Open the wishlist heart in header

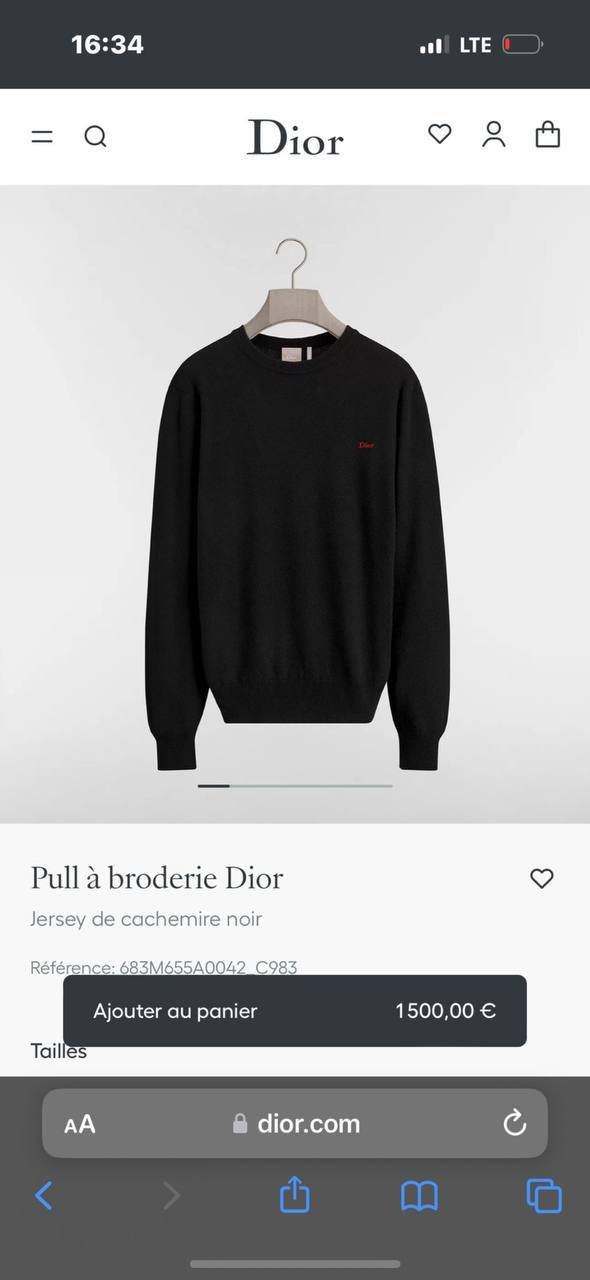click(x=440, y=134)
